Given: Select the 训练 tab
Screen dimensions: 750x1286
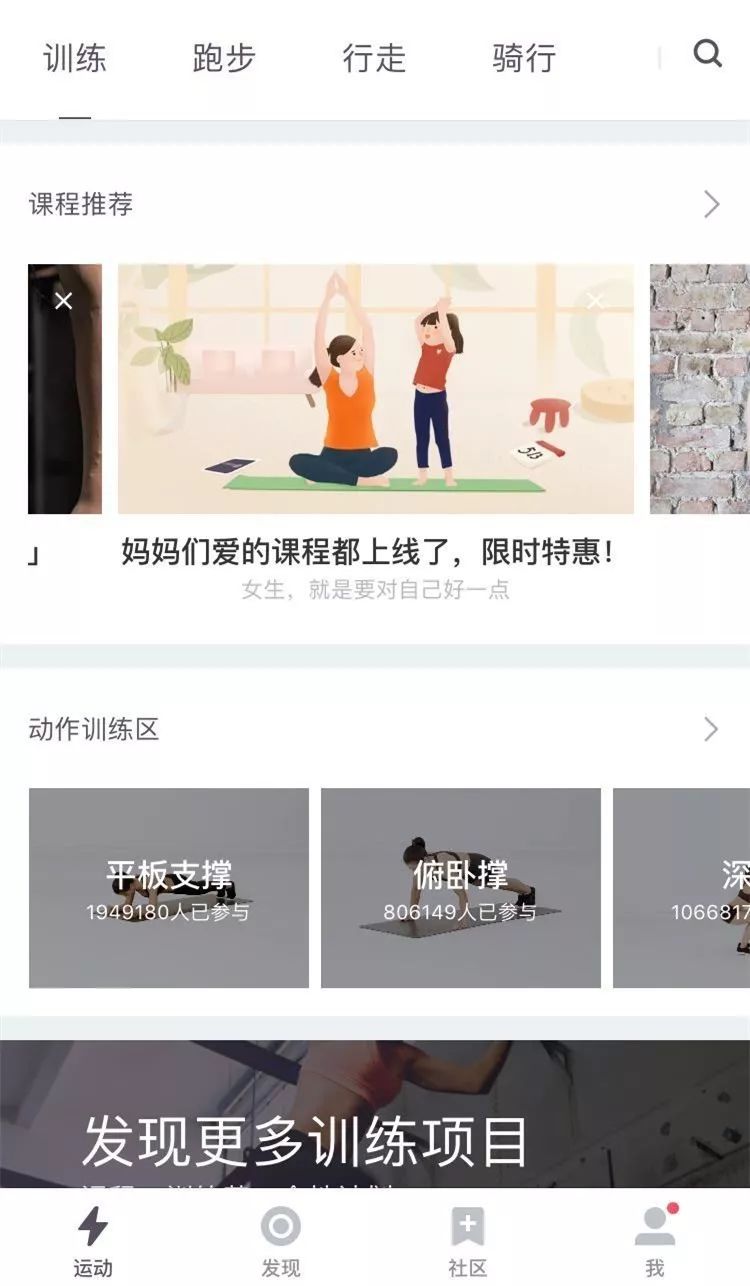Looking at the screenshot, I should coord(75,58).
